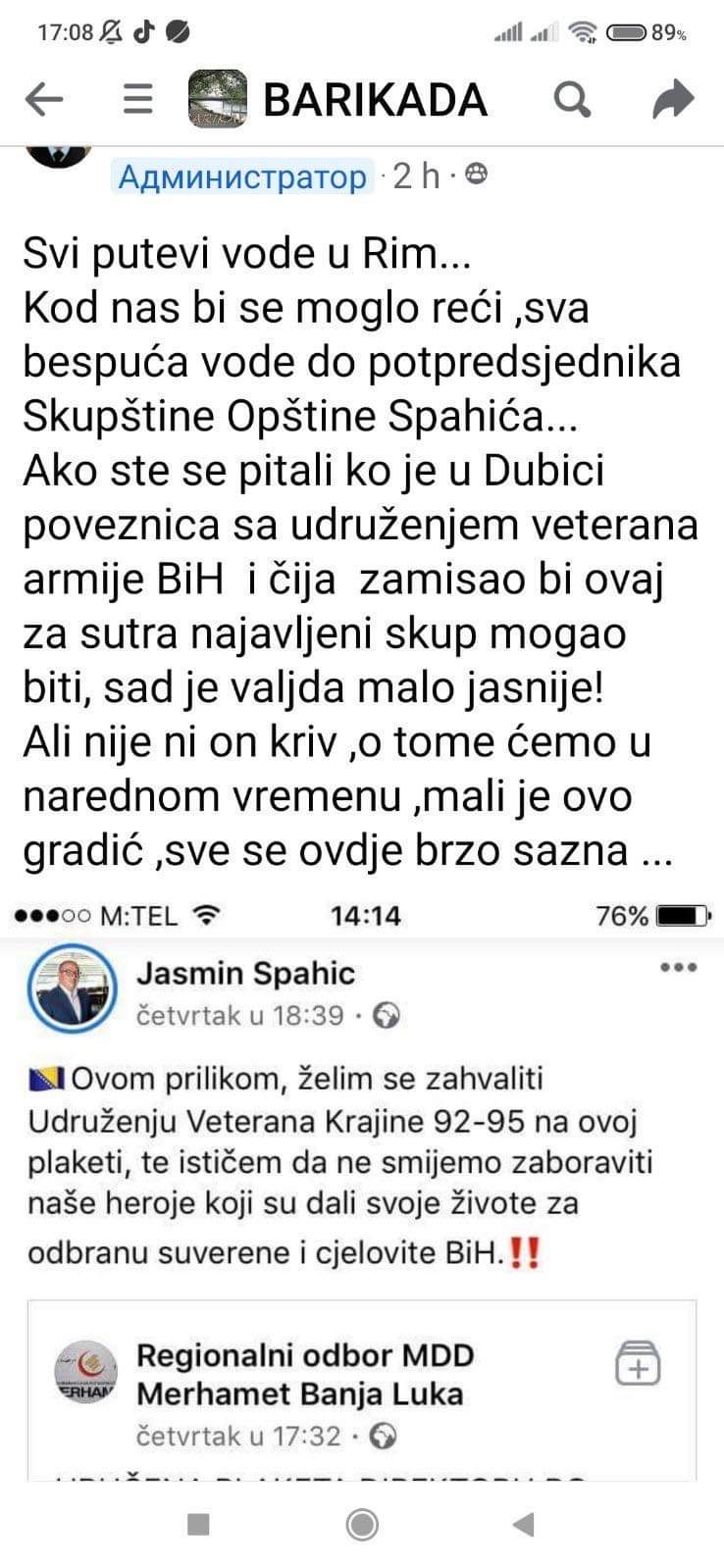Tap the system home button
The width and height of the screenshot is (724, 1568).
362,1523
